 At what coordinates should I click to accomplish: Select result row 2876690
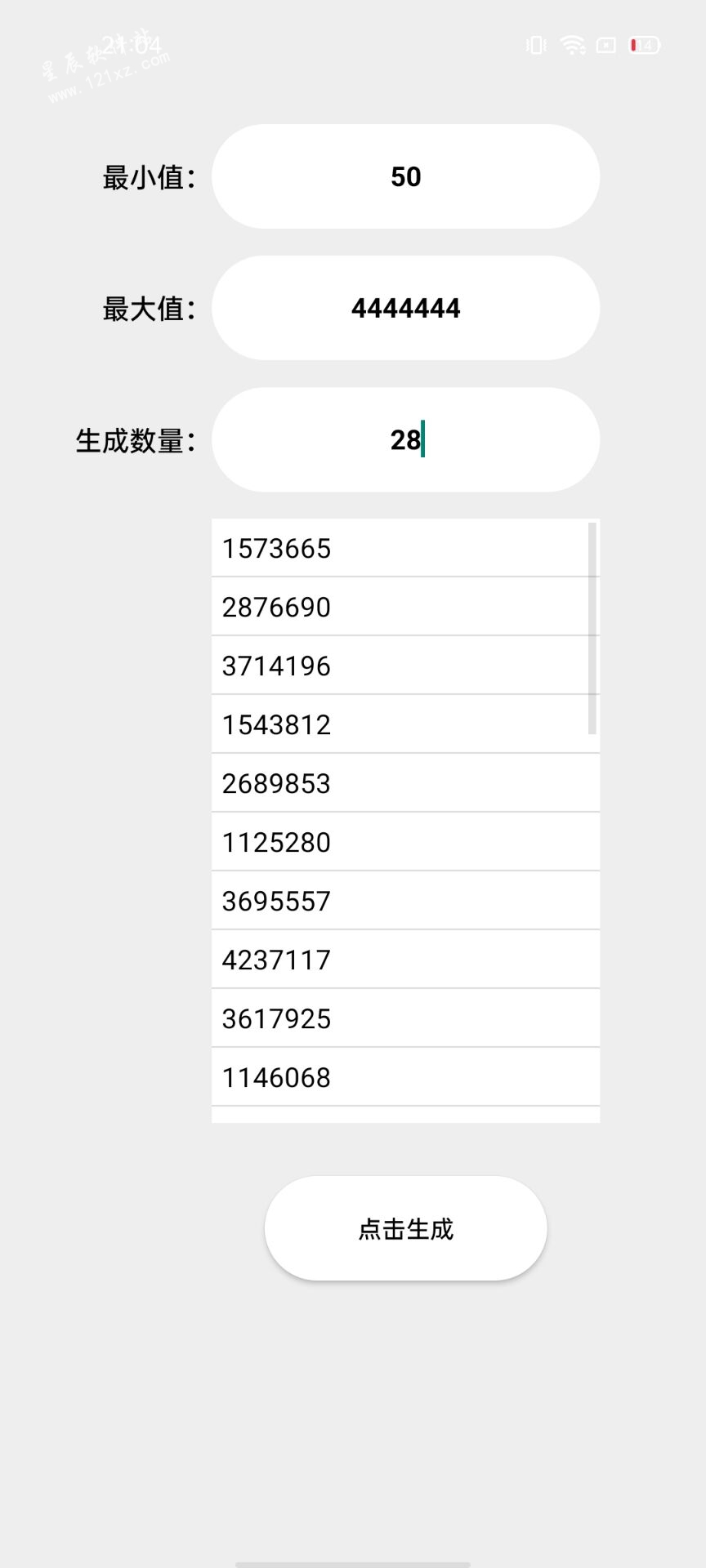point(405,607)
